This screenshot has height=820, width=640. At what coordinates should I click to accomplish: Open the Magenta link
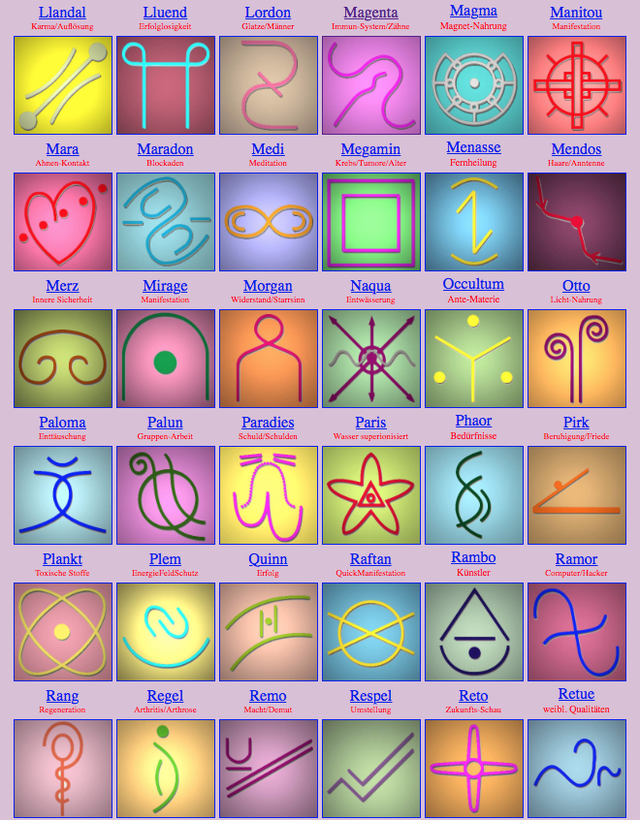tap(371, 13)
